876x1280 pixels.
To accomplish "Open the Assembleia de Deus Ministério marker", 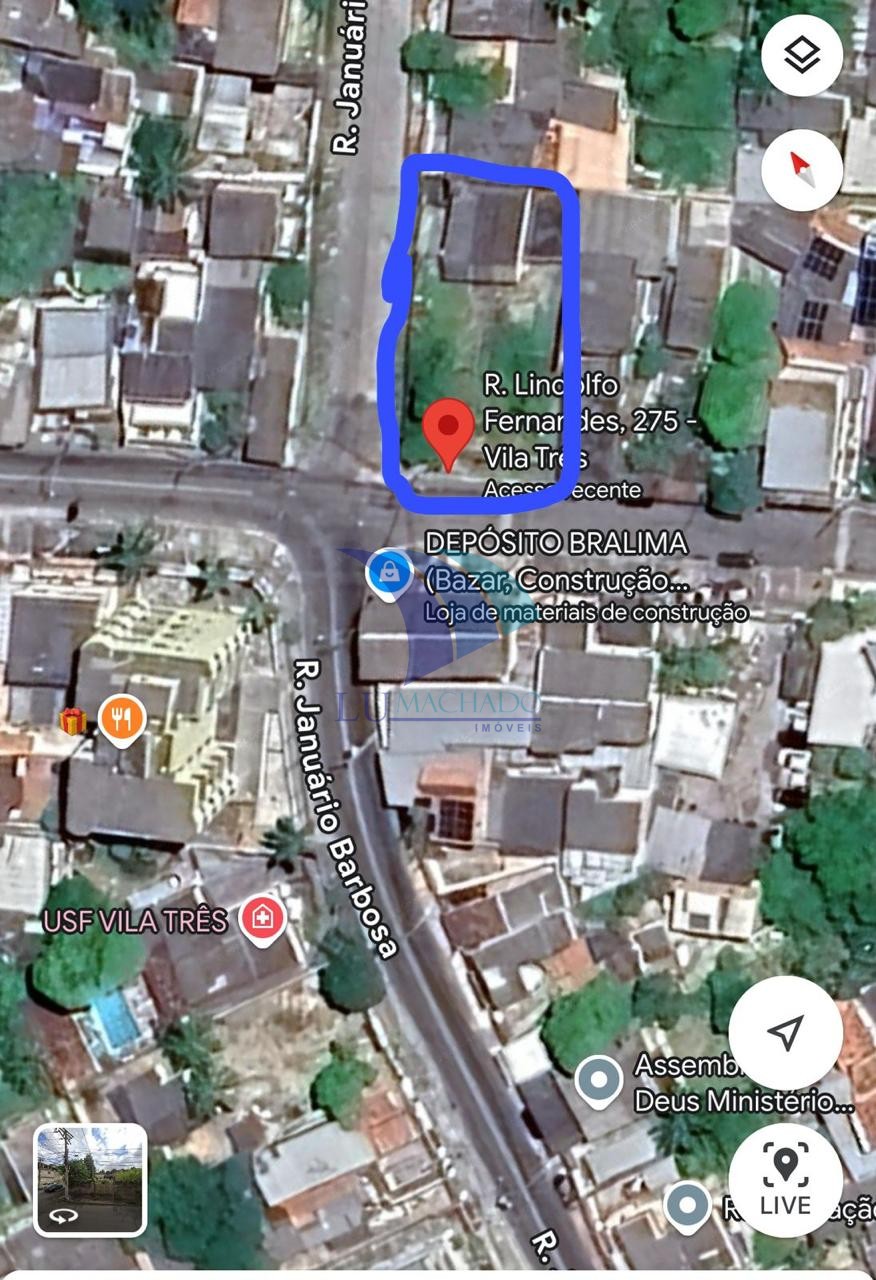I will (599, 1082).
